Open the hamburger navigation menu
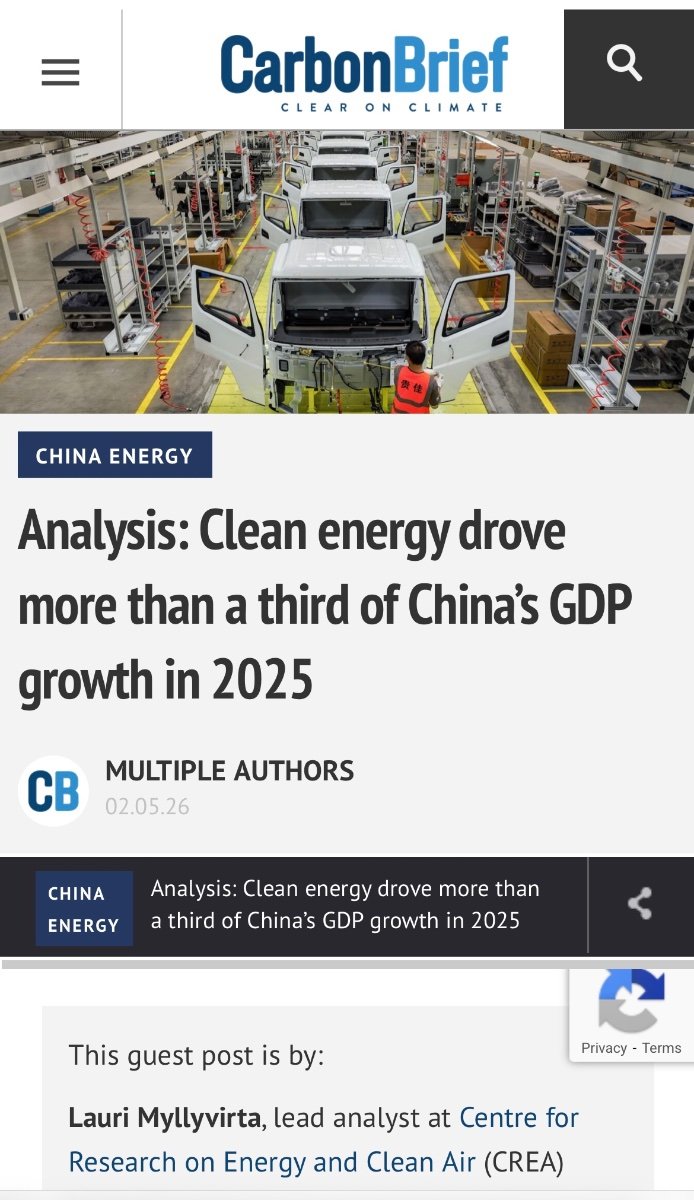Viewport: 694px width, 1200px height. [x=60, y=71]
